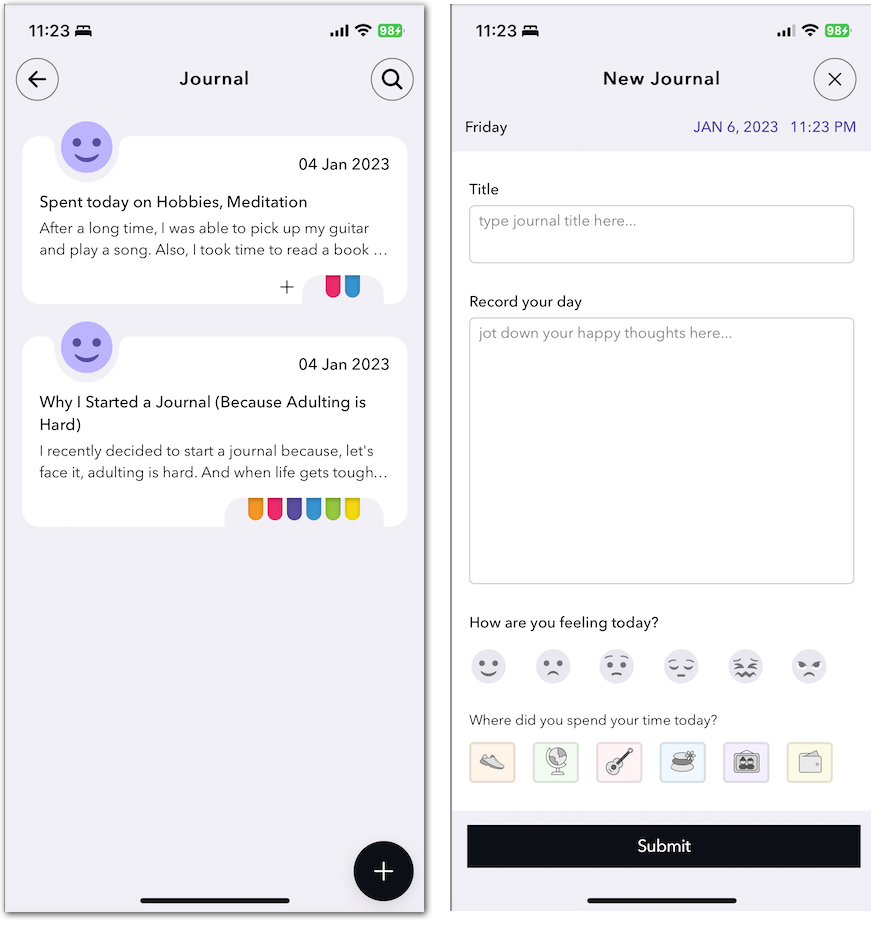Image resolution: width=890 pixels, height=926 pixels.
Task: Pick the calm closed-eyes mood
Action: 681,666
